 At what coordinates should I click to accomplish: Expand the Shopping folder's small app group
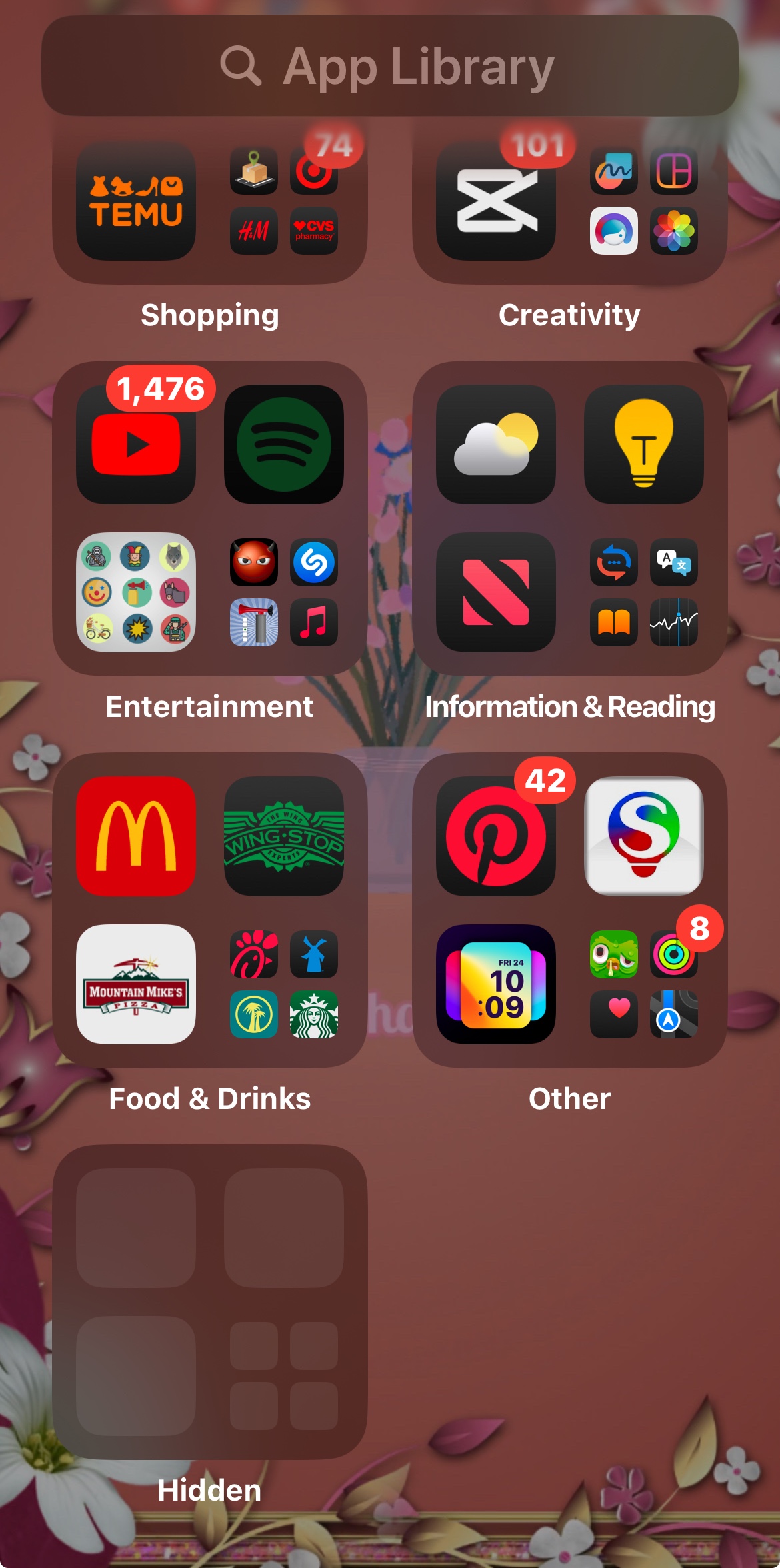284,201
